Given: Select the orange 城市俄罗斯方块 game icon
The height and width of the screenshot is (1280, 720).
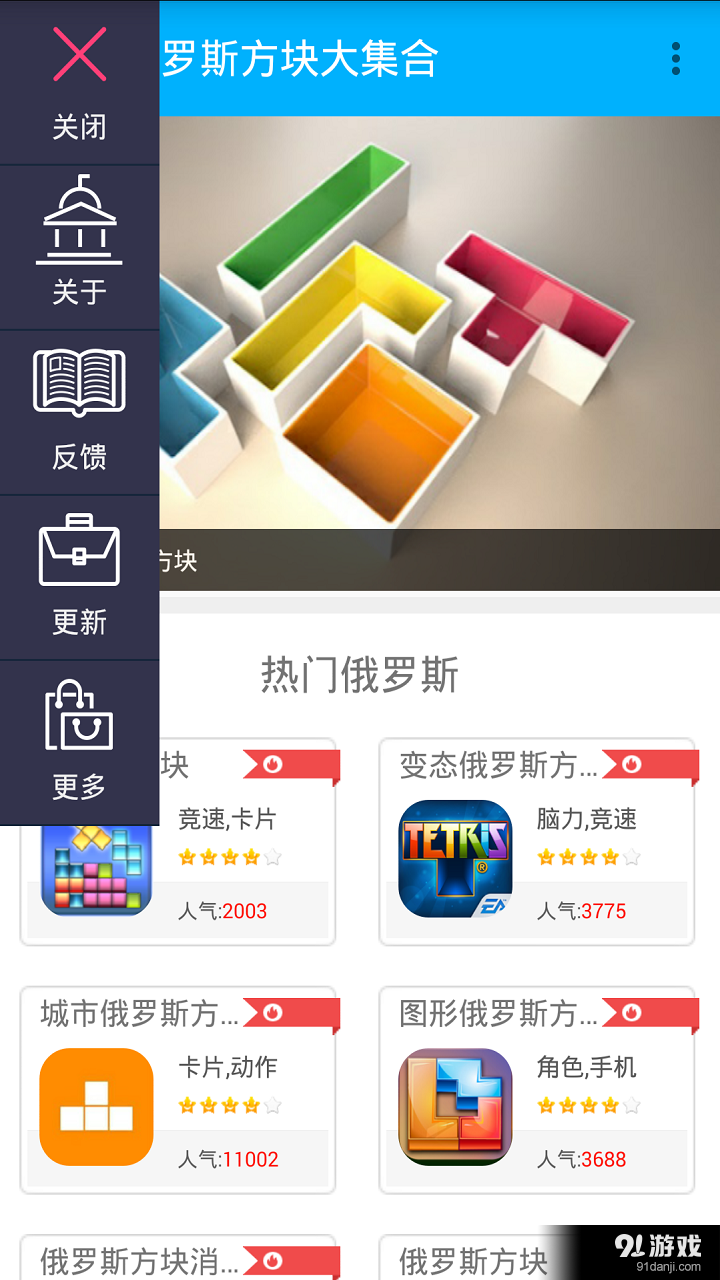Looking at the screenshot, I should (96, 1105).
